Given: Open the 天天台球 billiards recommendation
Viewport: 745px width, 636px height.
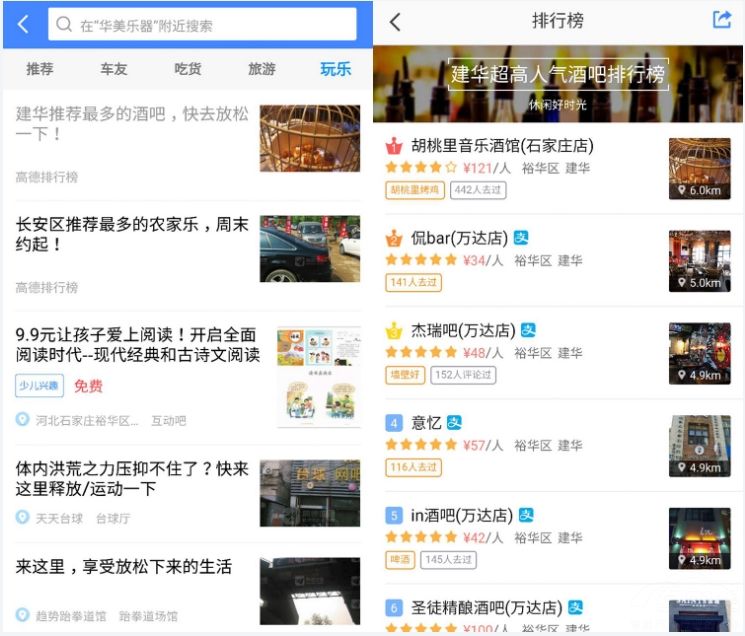Looking at the screenshot, I should pyautogui.click(x=135, y=478).
